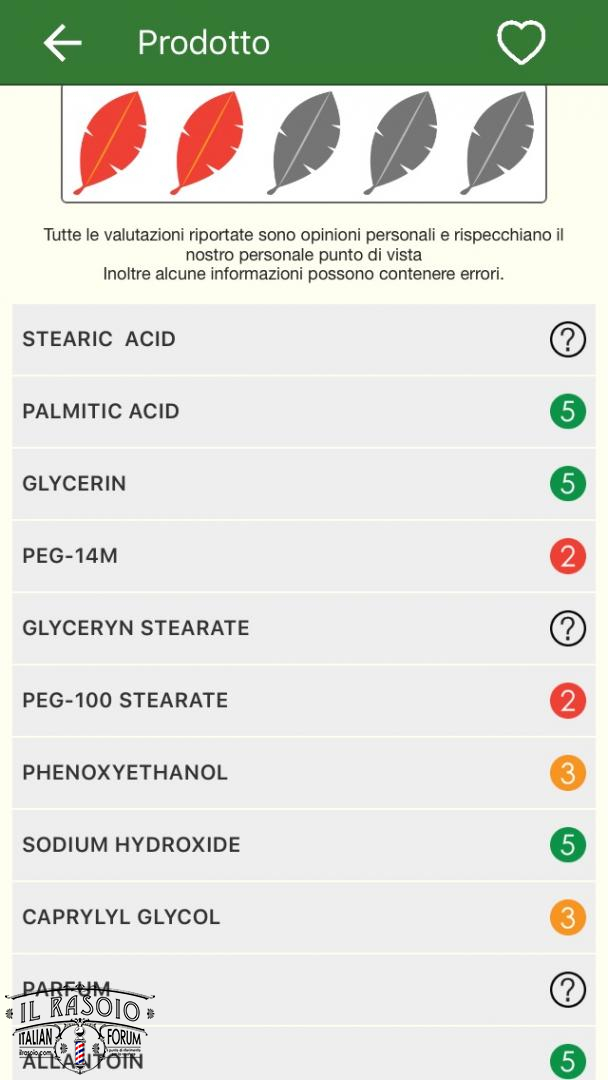Add product to favorites with heart
The width and height of the screenshot is (608, 1080).
[x=521, y=43]
